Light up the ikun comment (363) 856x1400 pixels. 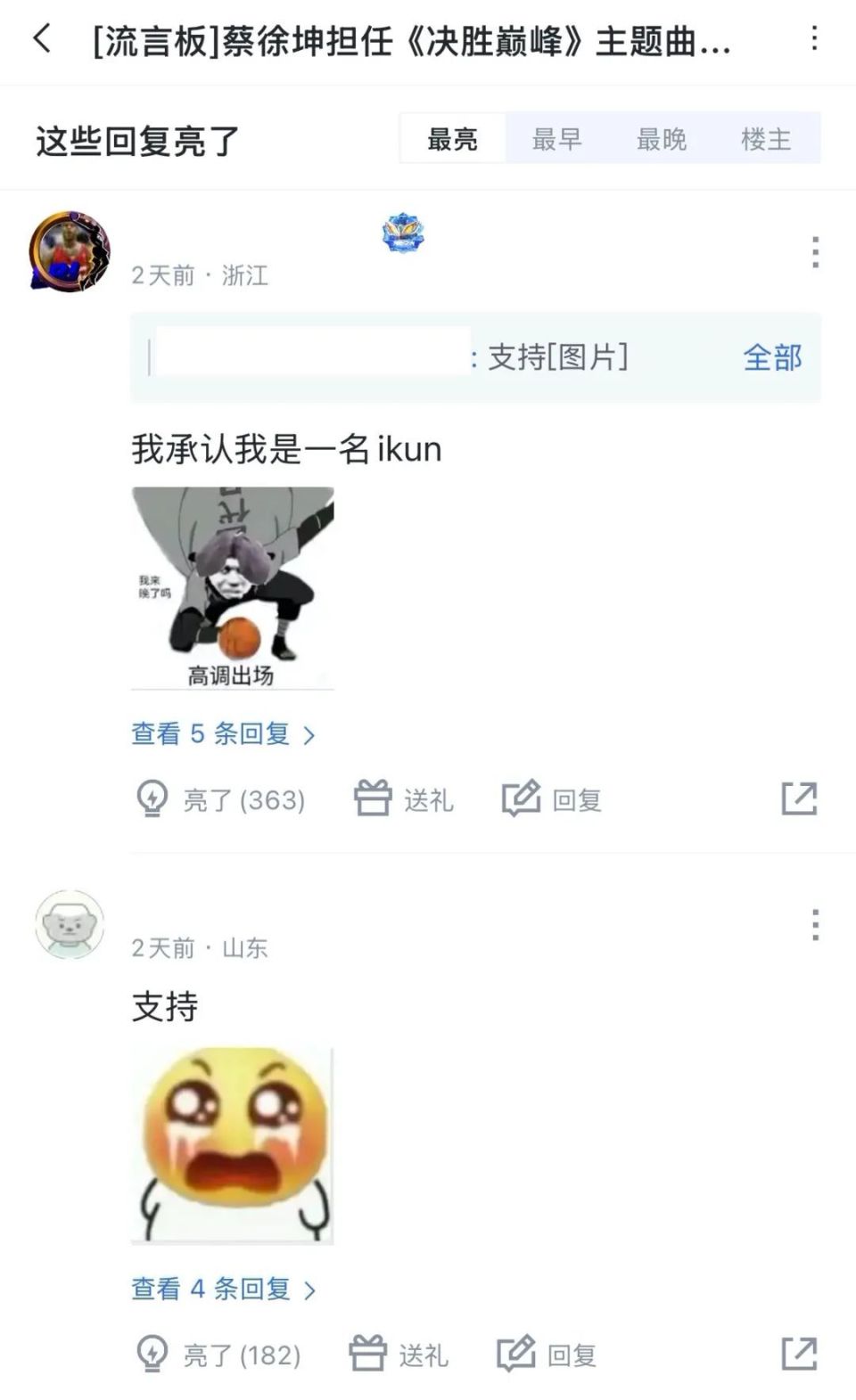(220, 799)
